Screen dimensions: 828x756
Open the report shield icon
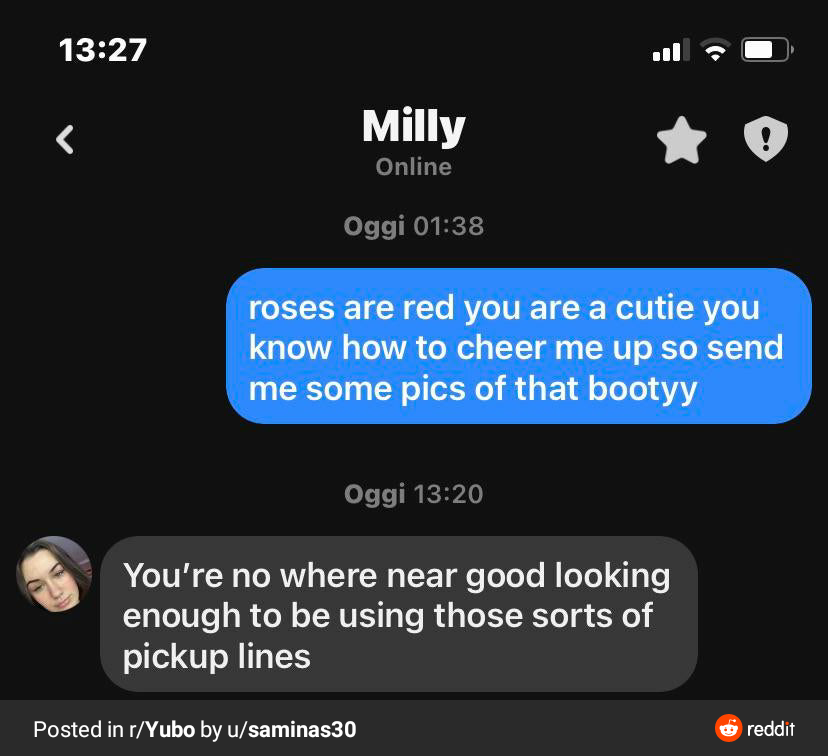coord(766,140)
